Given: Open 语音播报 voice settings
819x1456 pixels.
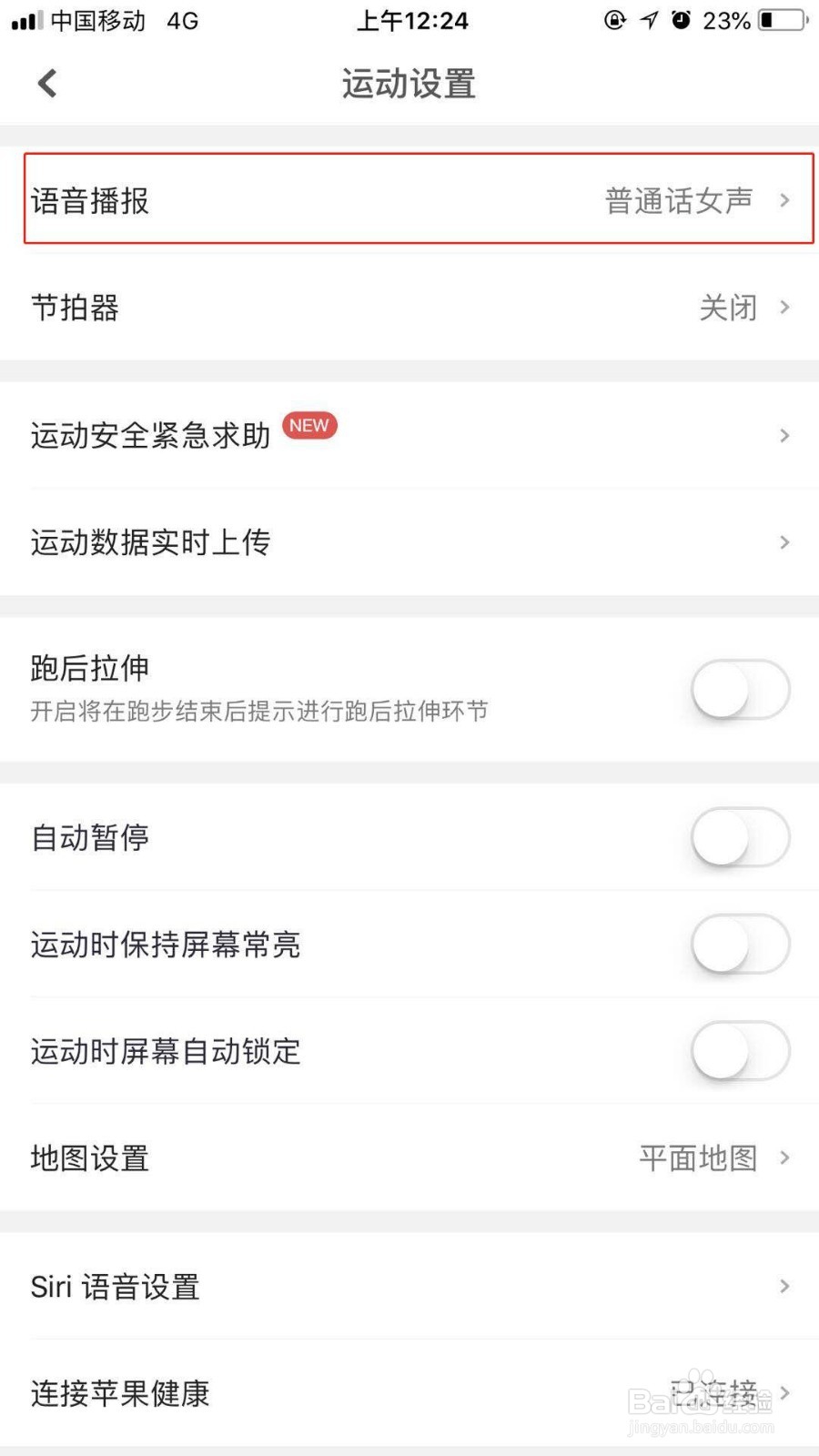Looking at the screenshot, I should pos(409,200).
